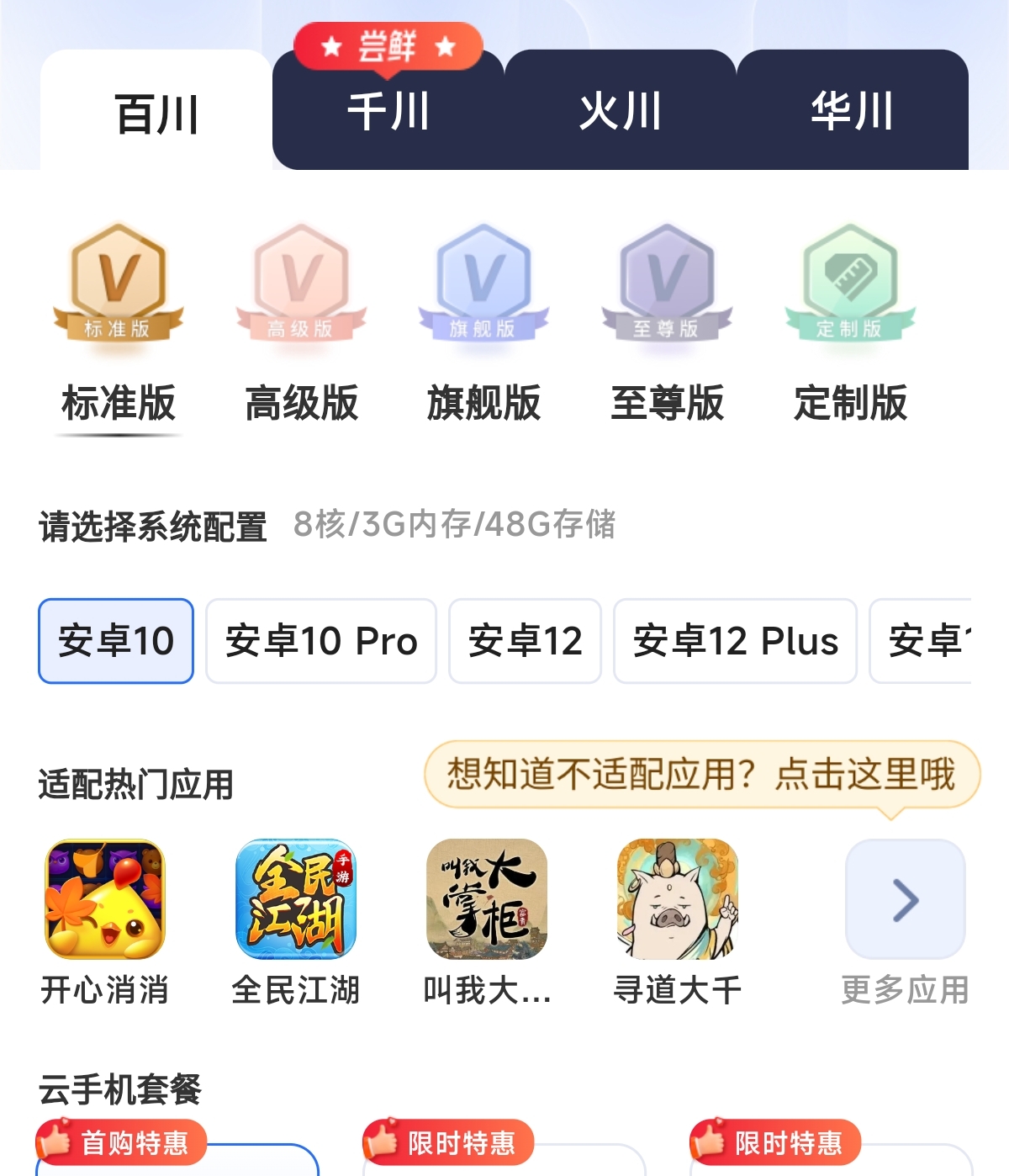Switch to the 千川 tab

[388, 112]
